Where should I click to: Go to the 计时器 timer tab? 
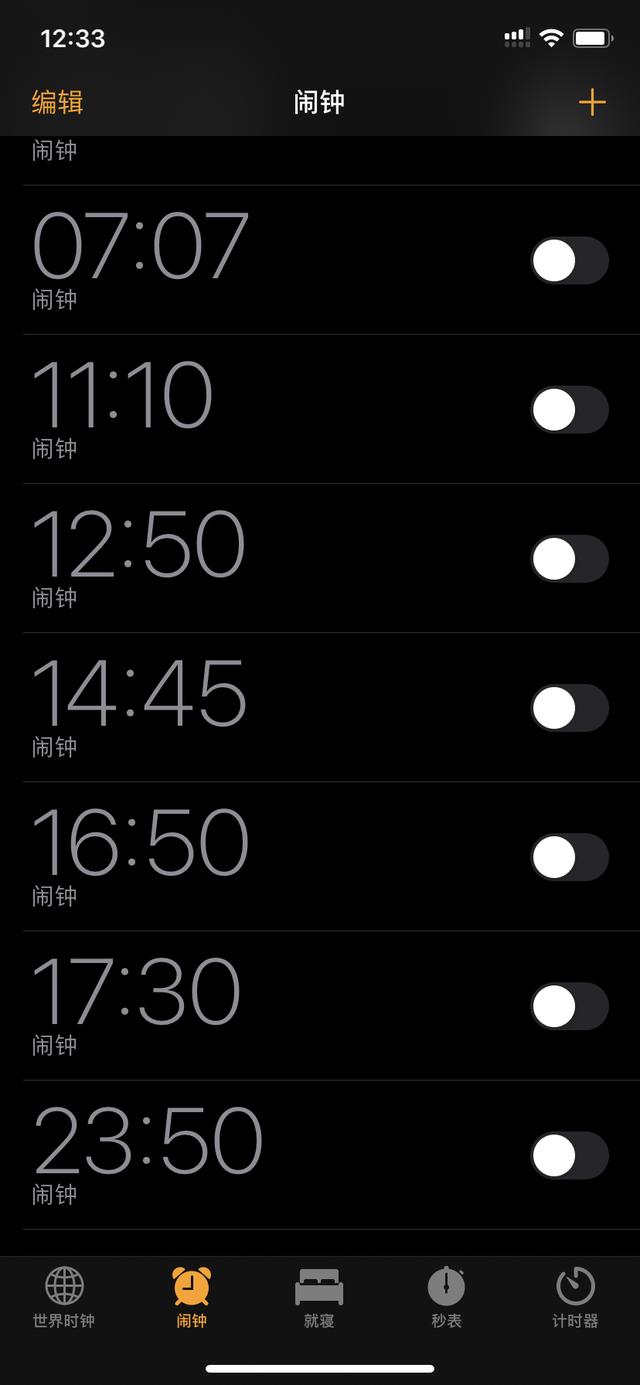pos(575,1297)
